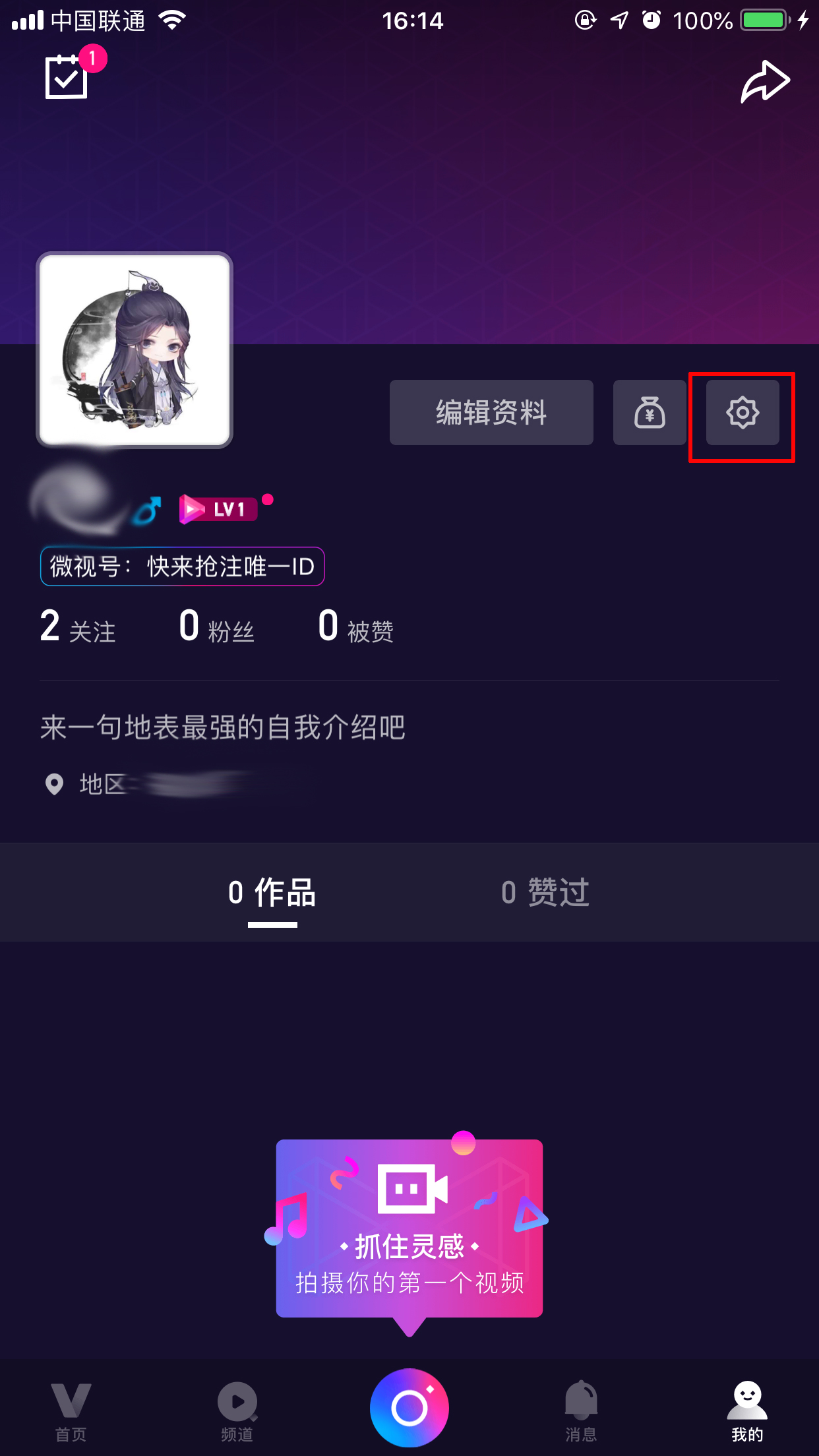819x1456 pixels.
Task: Tap the location pin beside 地区
Action: click(x=55, y=785)
